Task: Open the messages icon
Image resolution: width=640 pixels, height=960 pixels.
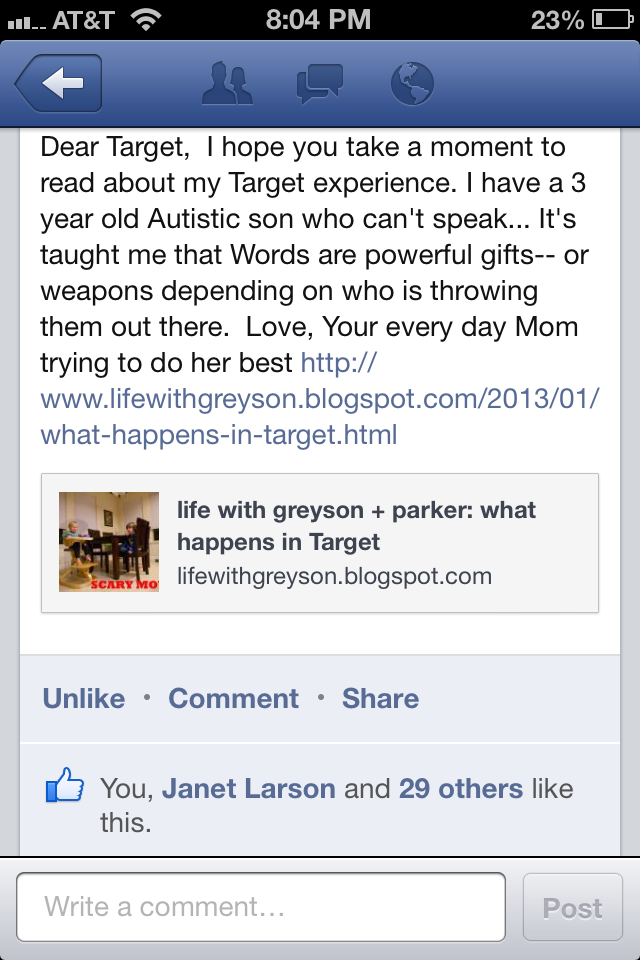Action: (x=320, y=84)
